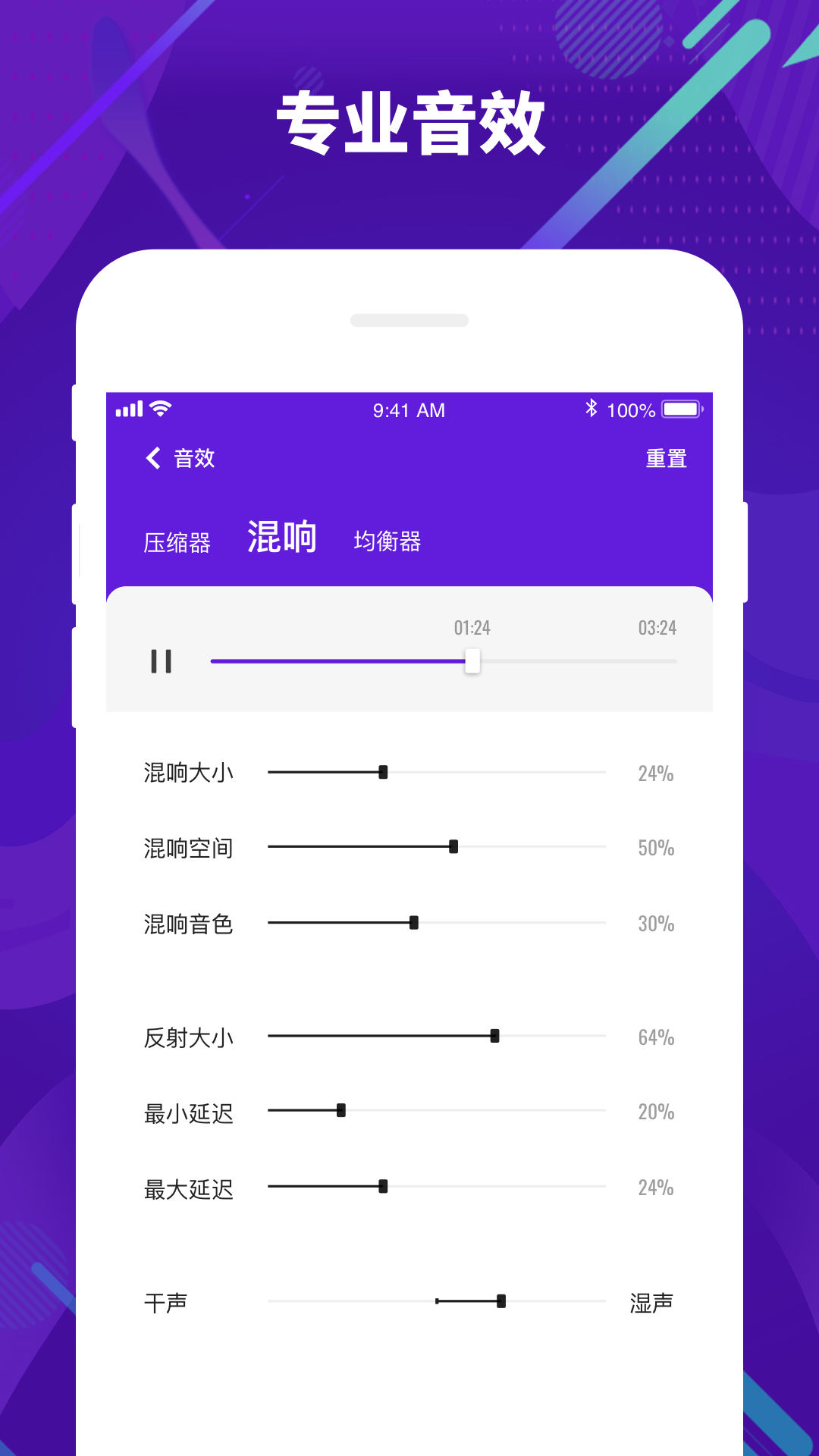Open the 均衡器 tab
The image size is (819, 1456).
point(388,541)
